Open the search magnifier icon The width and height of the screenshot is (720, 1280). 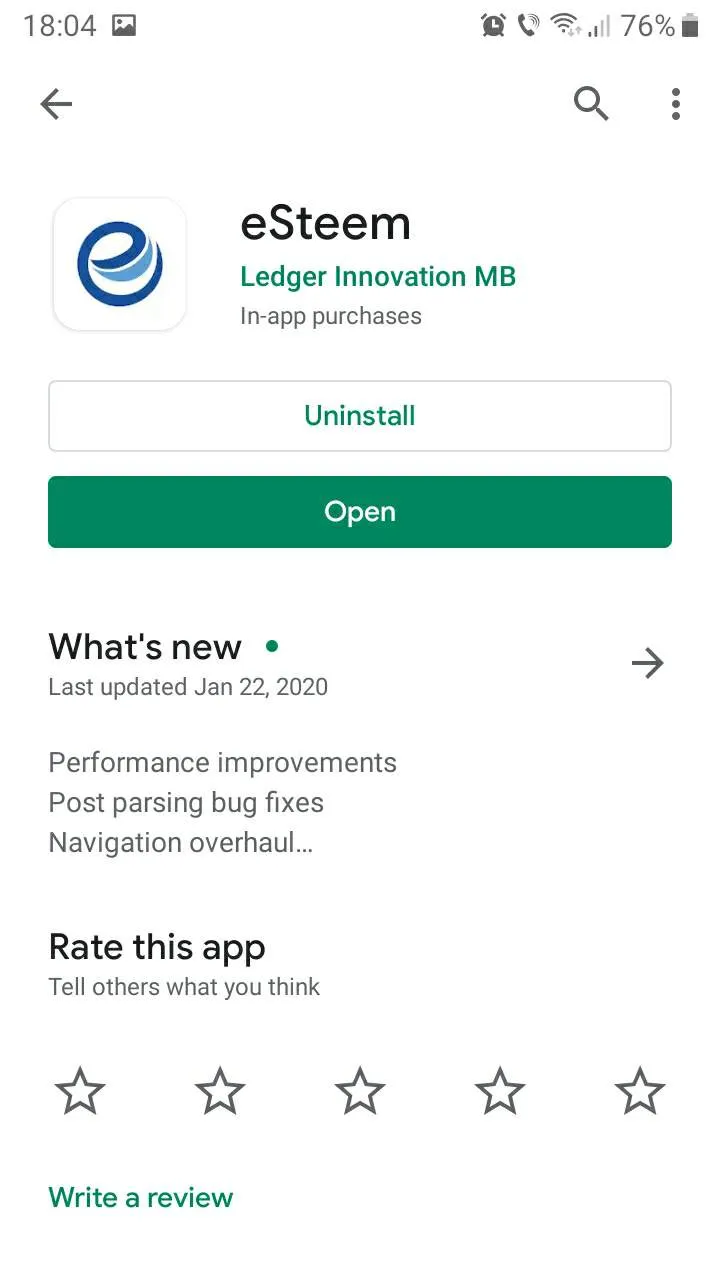click(591, 103)
